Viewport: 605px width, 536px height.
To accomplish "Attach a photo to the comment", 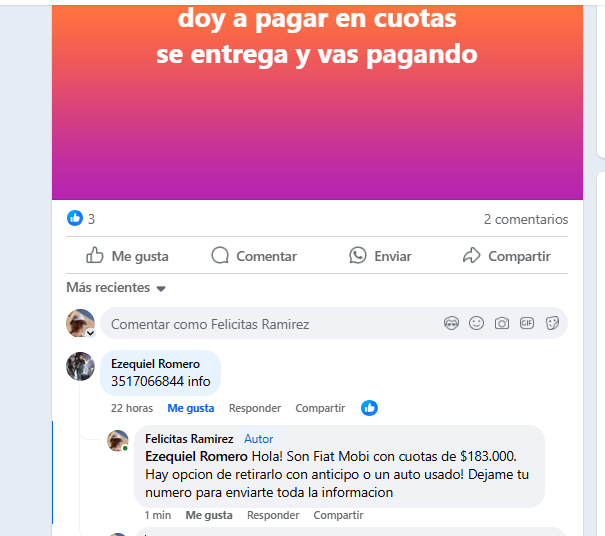I will pyautogui.click(x=502, y=324).
